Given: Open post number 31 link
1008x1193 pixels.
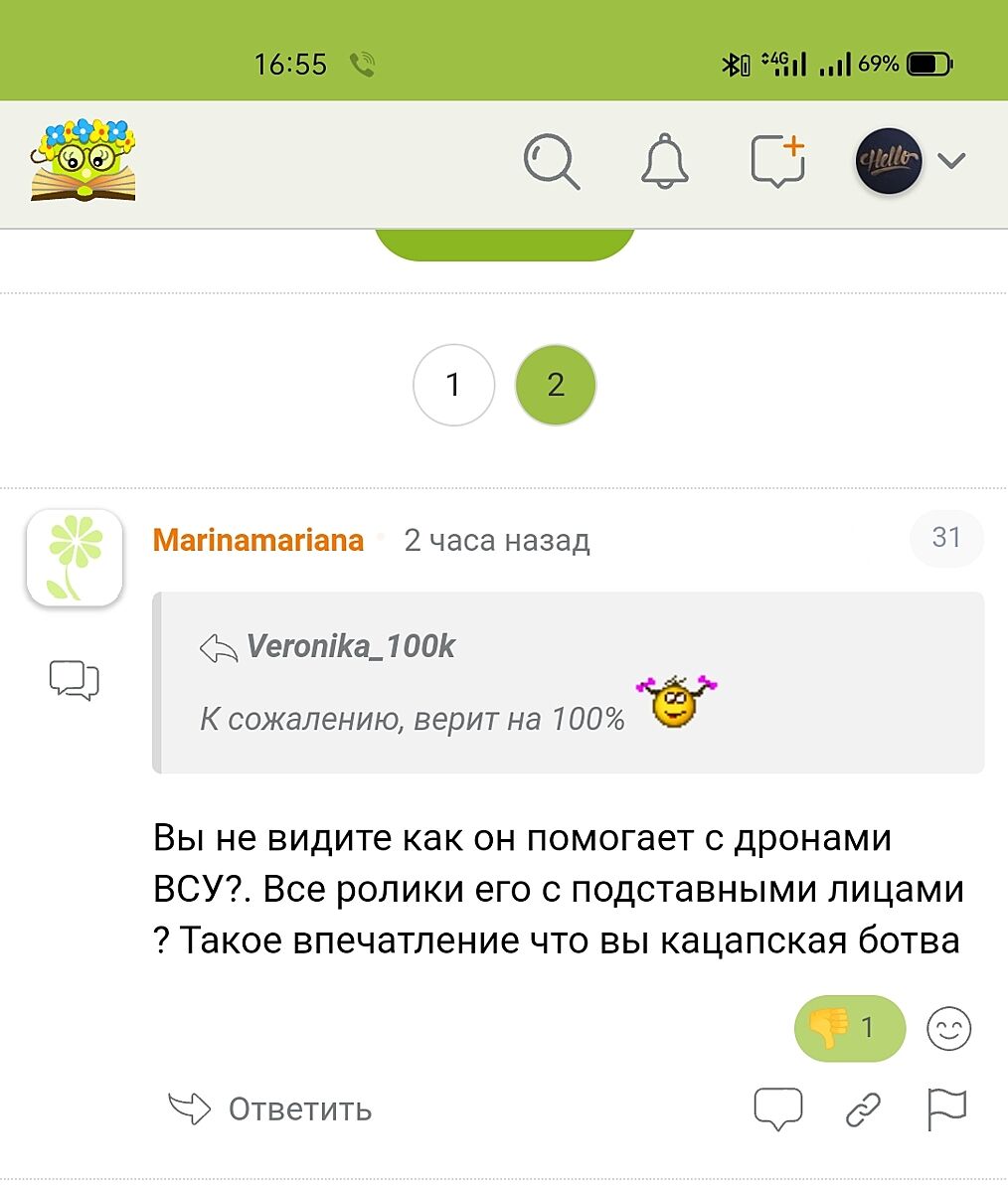Looking at the screenshot, I should click(x=945, y=538).
